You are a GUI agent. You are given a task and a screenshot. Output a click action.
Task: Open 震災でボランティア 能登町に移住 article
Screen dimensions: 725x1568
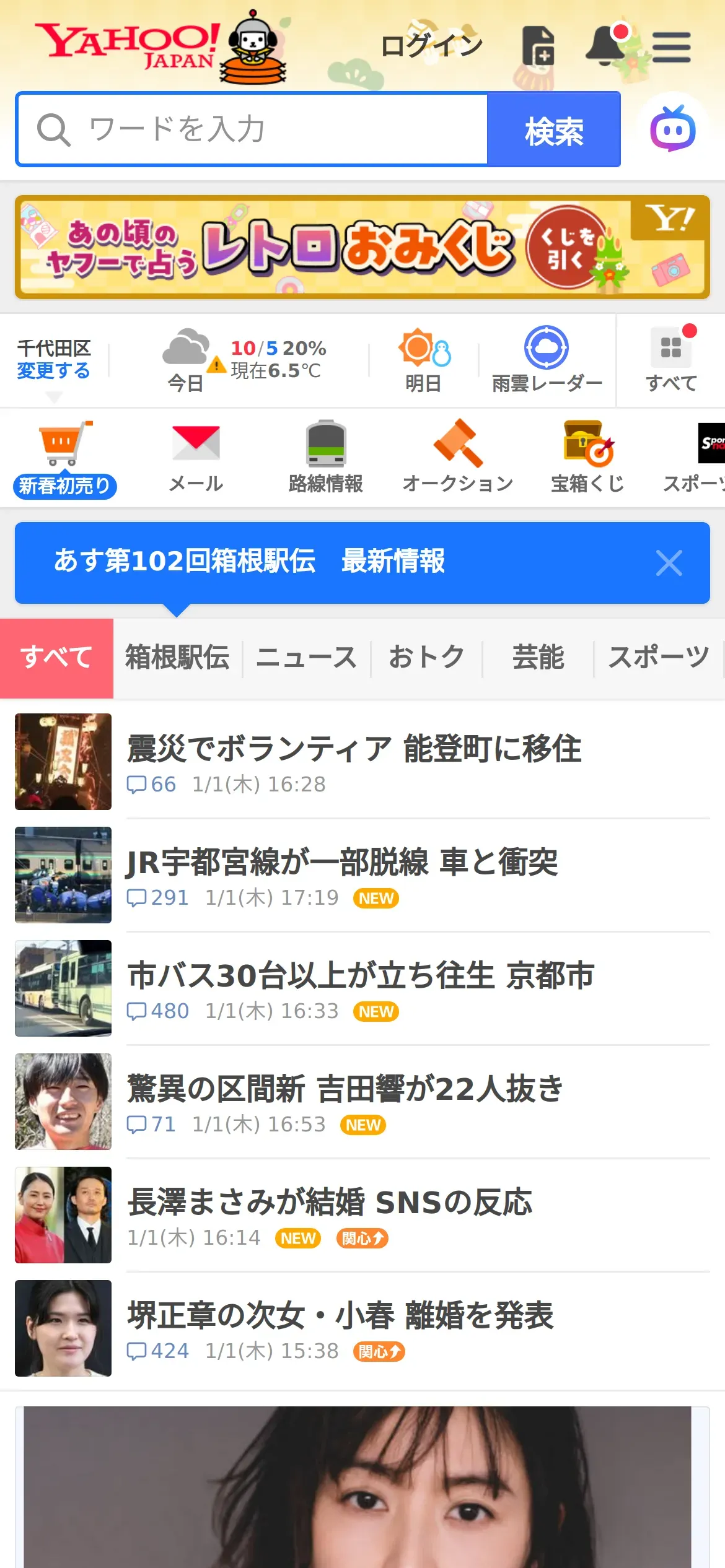coord(354,749)
